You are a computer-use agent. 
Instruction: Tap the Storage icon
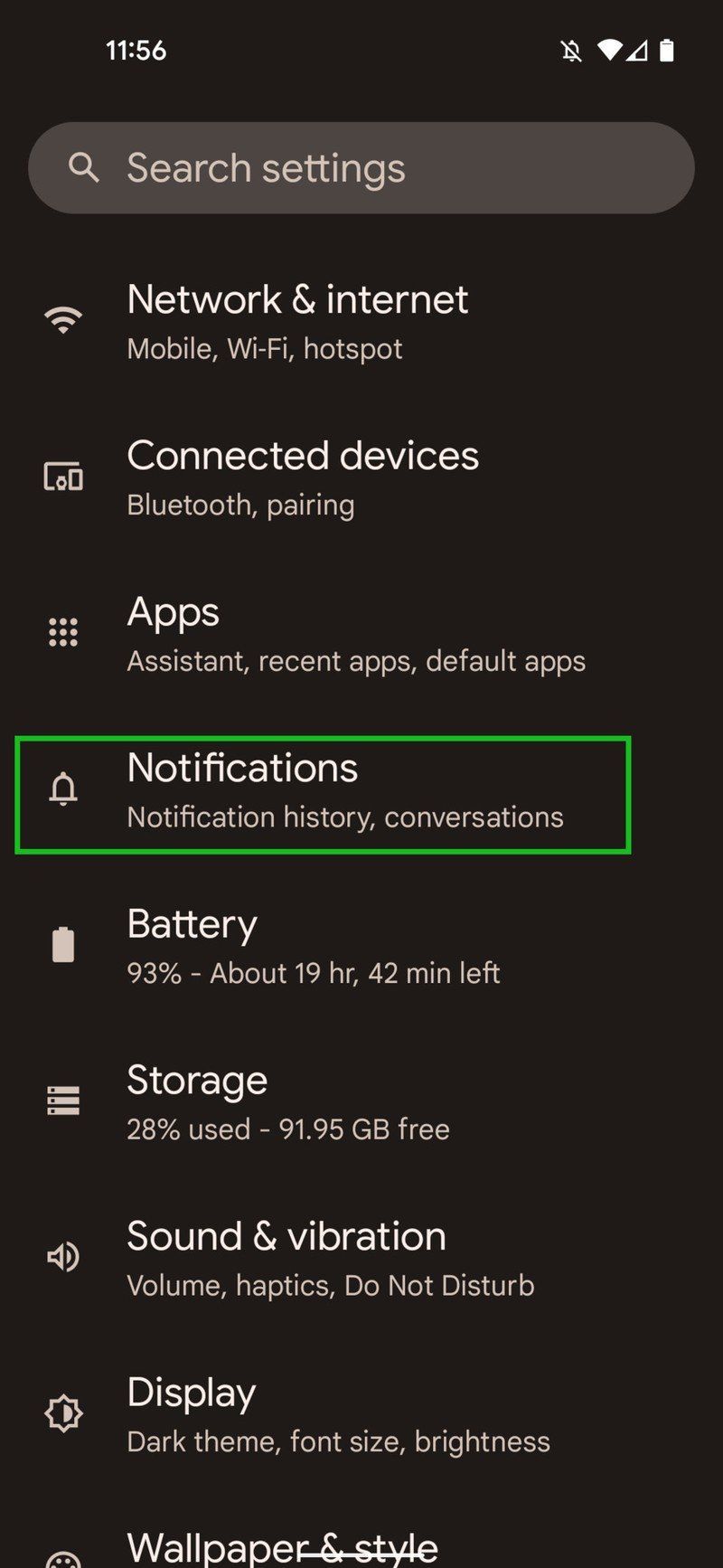[61, 1099]
